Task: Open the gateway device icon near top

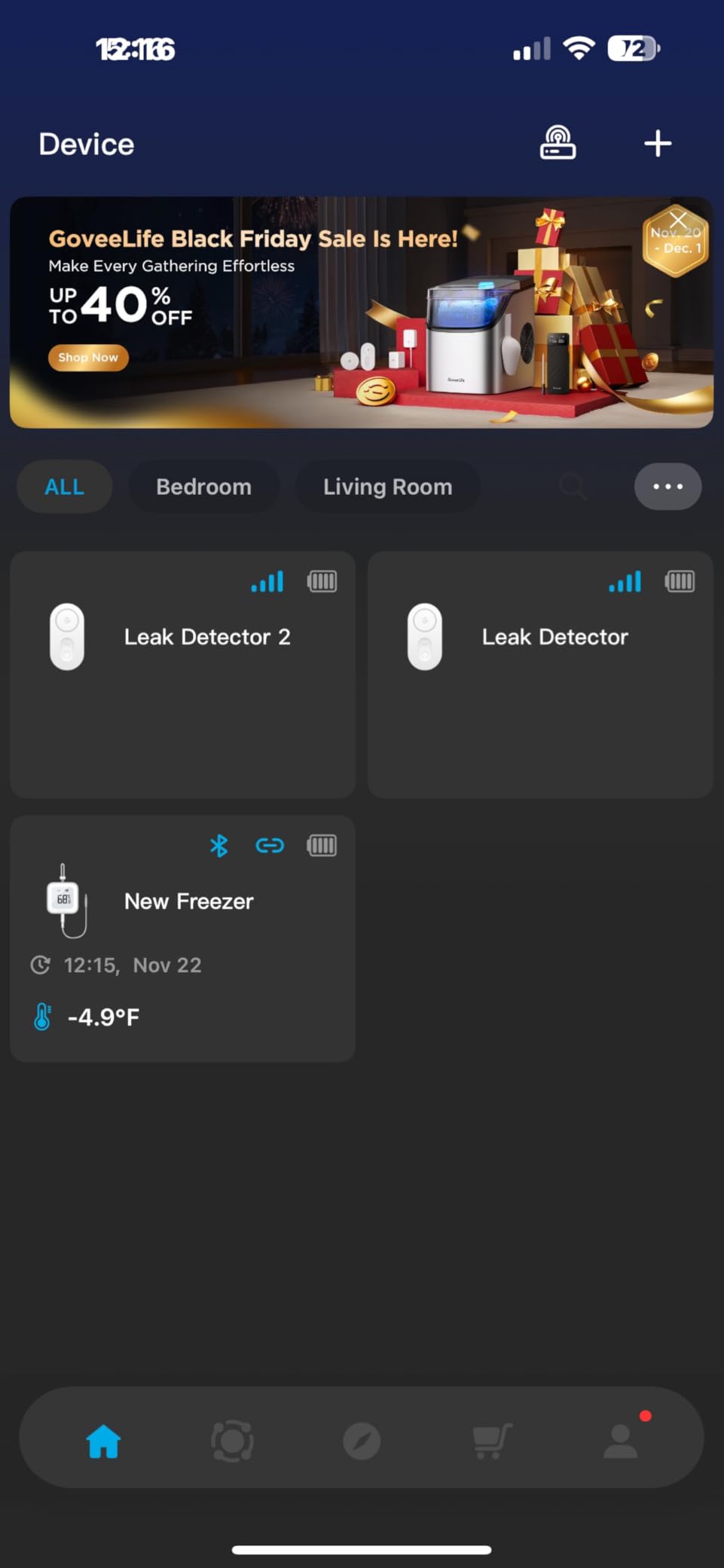Action: pos(557,143)
